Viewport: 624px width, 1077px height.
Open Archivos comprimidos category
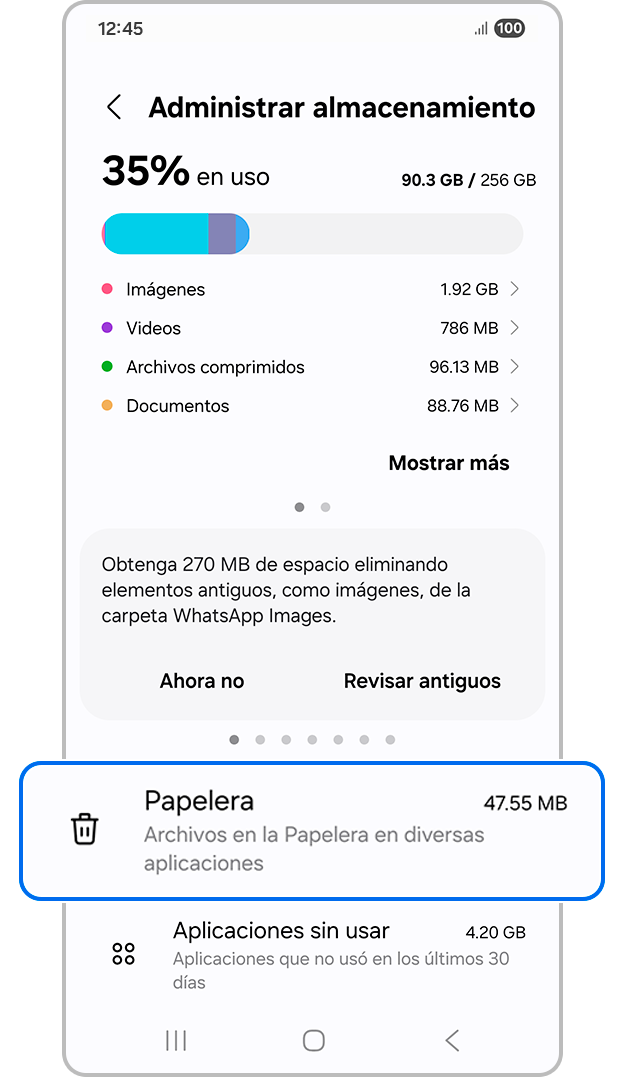pyautogui.click(x=312, y=367)
